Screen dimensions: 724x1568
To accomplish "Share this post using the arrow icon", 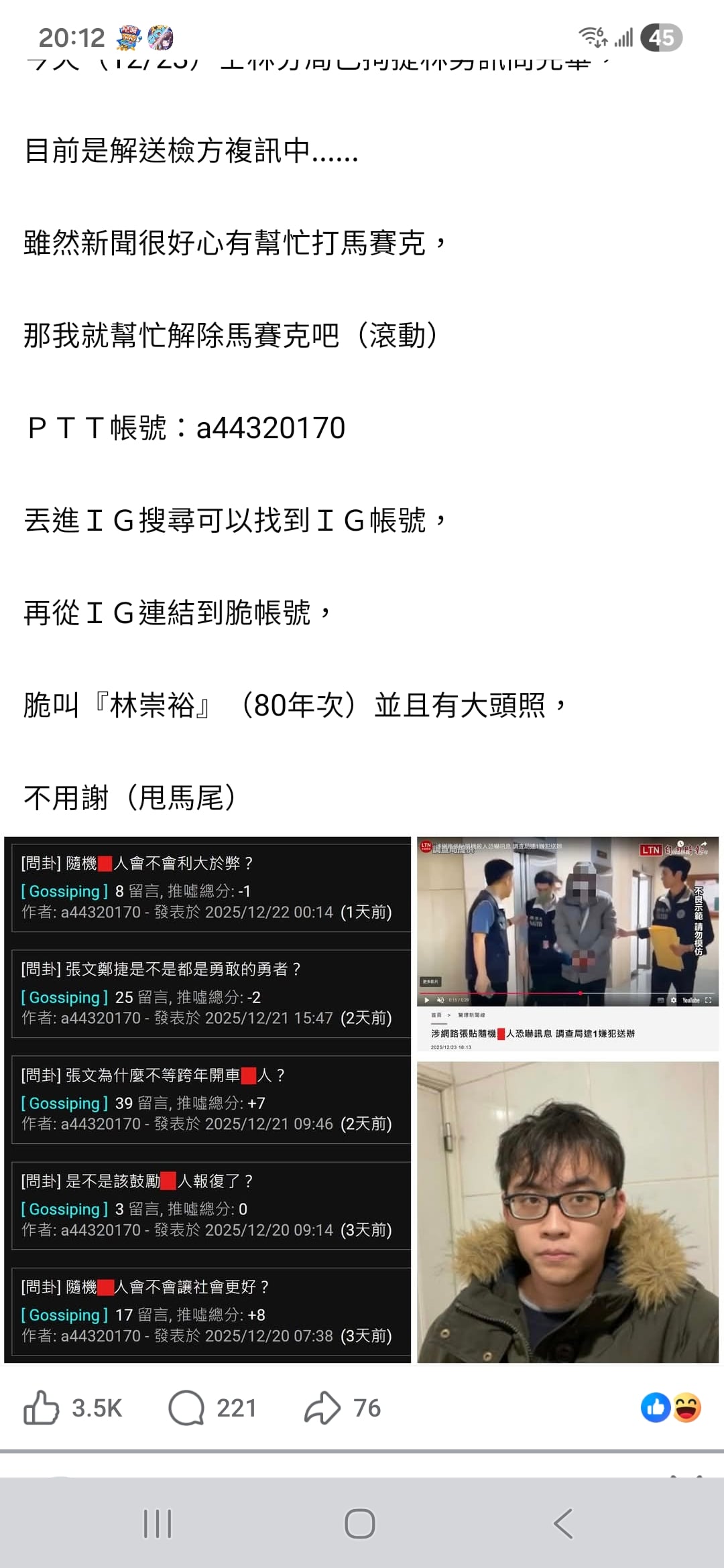I will tap(323, 1408).
